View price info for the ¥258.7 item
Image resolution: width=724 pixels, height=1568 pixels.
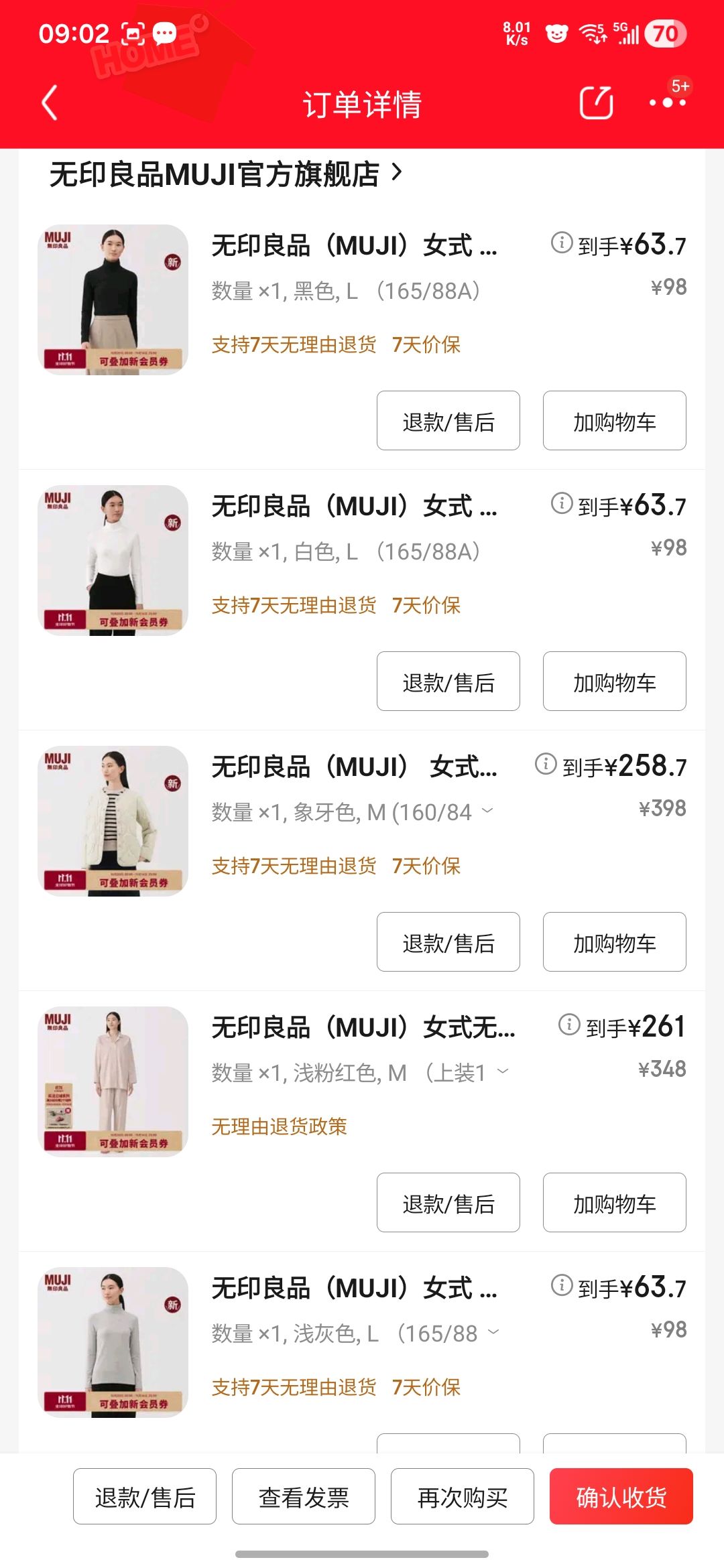coord(546,764)
